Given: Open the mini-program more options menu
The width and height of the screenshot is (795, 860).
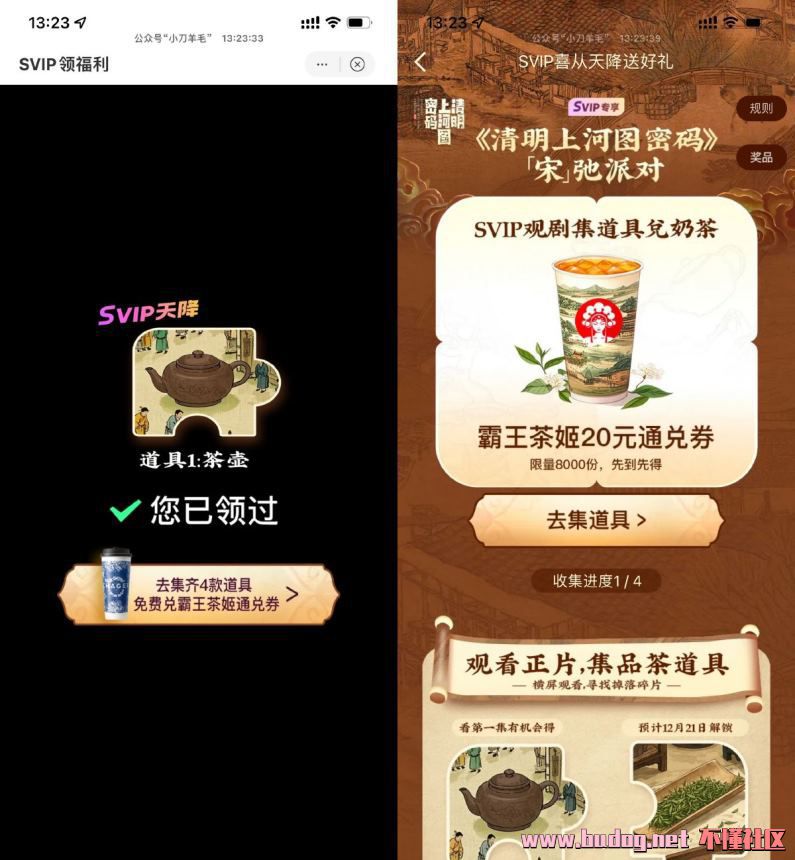Looking at the screenshot, I should click(322, 64).
